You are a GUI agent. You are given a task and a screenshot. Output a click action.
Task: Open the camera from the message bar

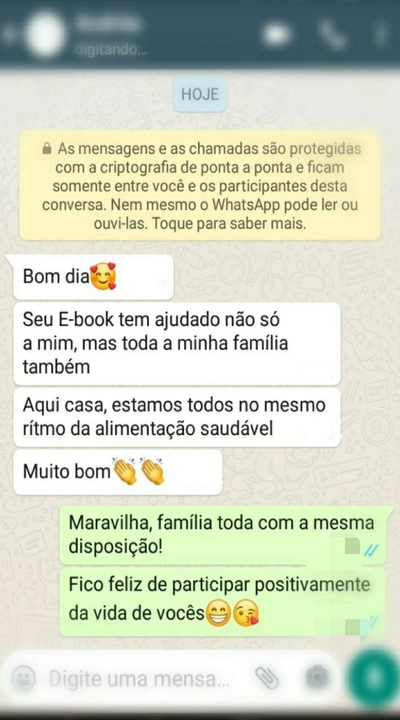coord(316,677)
